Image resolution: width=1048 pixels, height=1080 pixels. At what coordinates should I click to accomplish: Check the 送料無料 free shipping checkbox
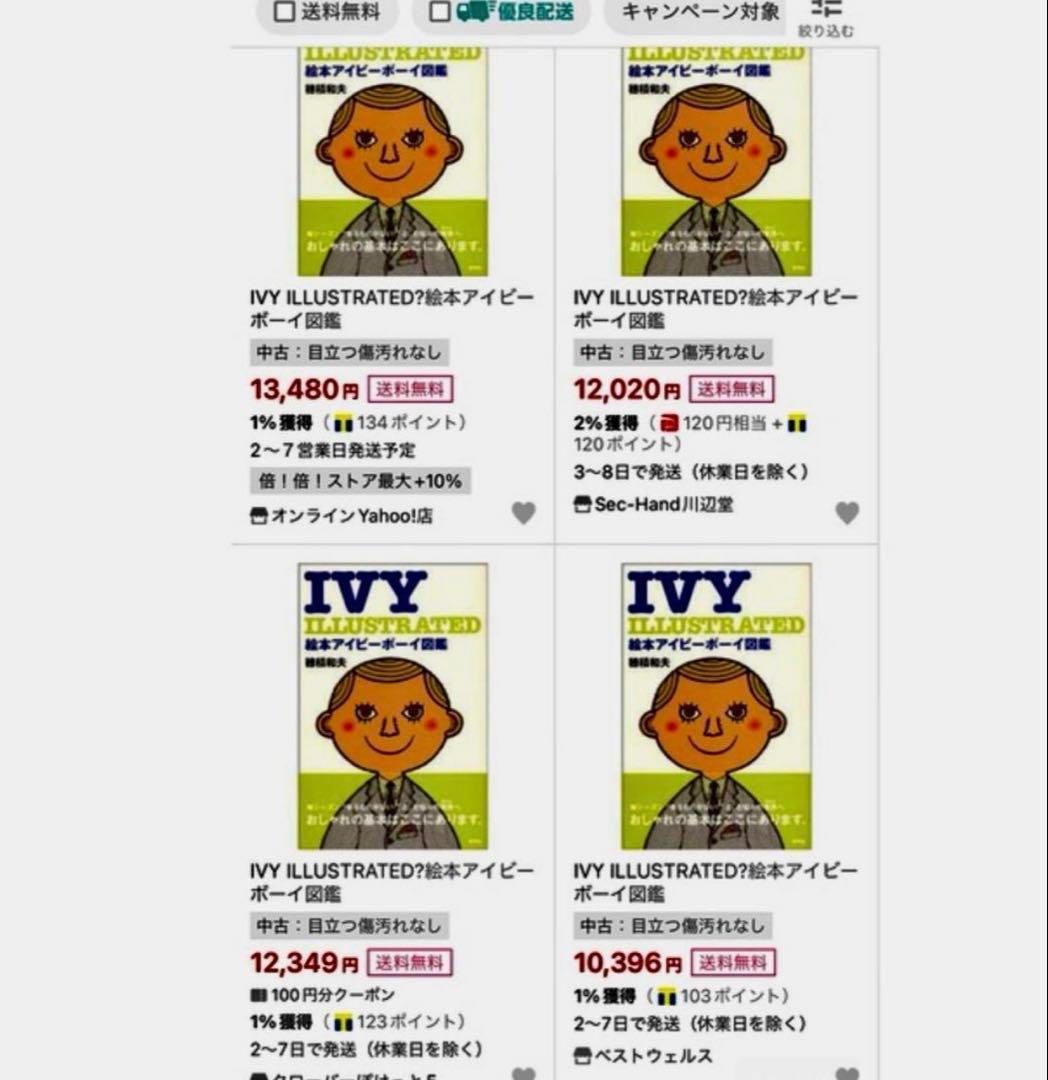coord(285,13)
